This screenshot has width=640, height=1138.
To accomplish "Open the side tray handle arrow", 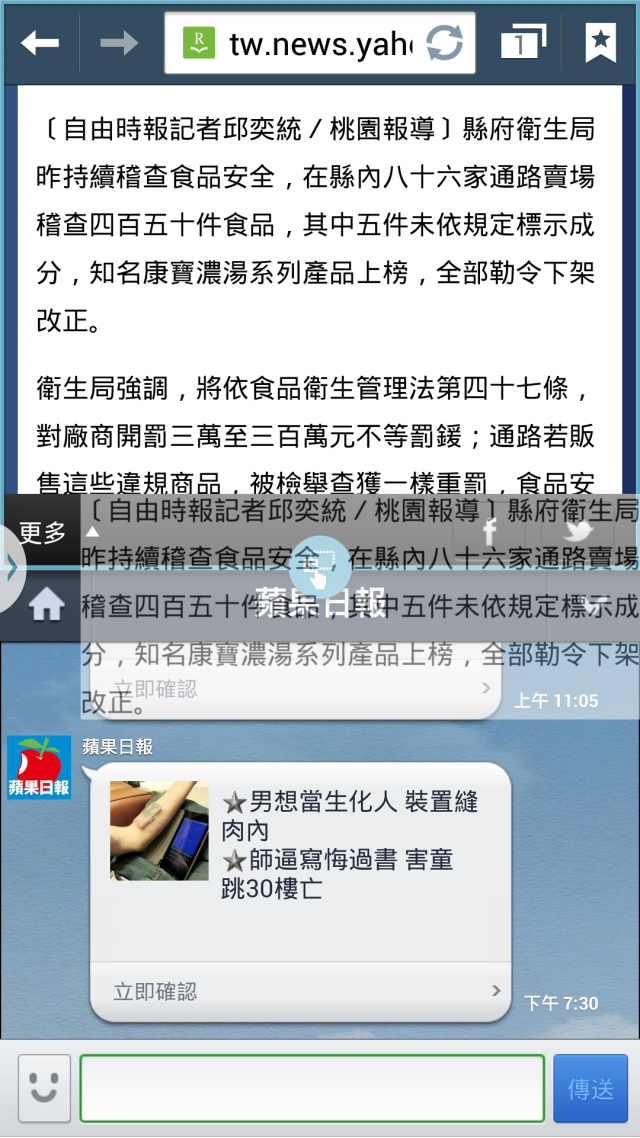I will [9, 571].
